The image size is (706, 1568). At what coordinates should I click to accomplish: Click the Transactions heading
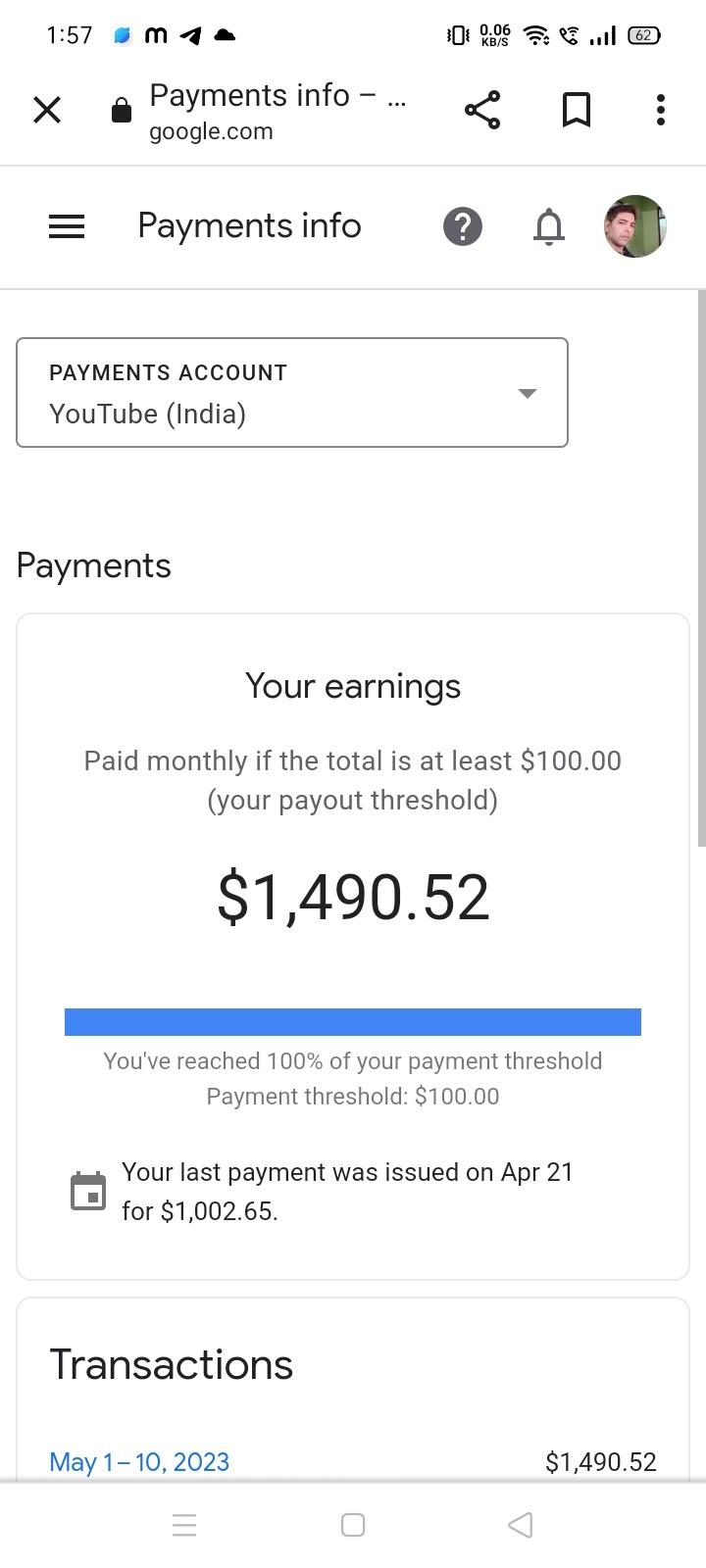[x=171, y=1363]
